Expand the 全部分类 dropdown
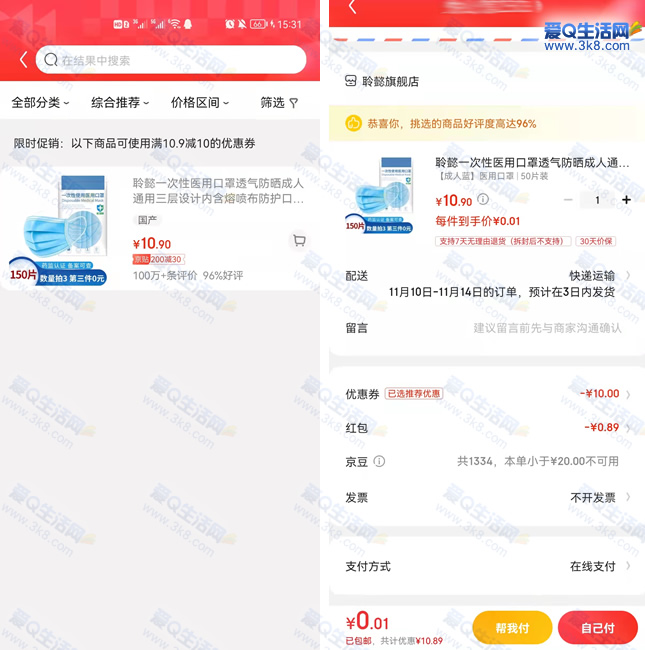The width and height of the screenshot is (645, 650). 40,102
